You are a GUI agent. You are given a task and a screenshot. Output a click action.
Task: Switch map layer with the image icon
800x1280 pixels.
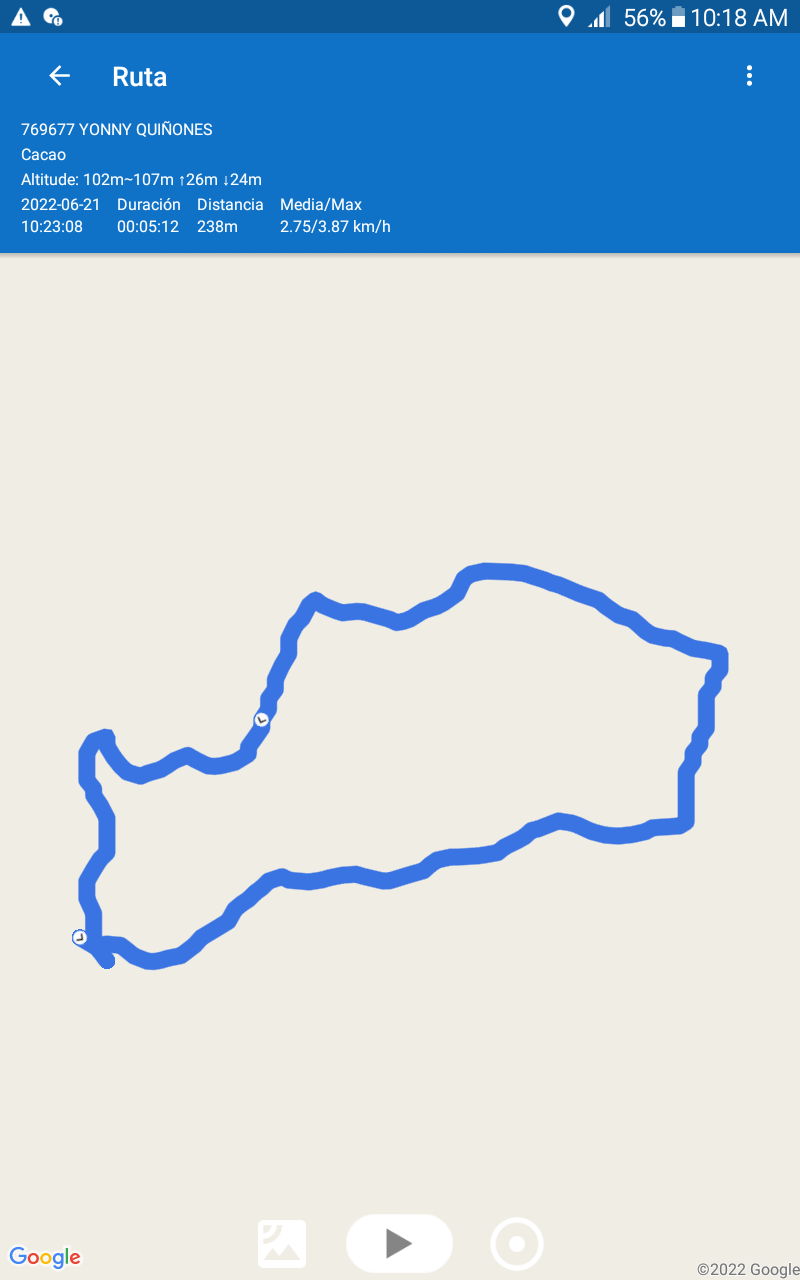pos(282,1244)
